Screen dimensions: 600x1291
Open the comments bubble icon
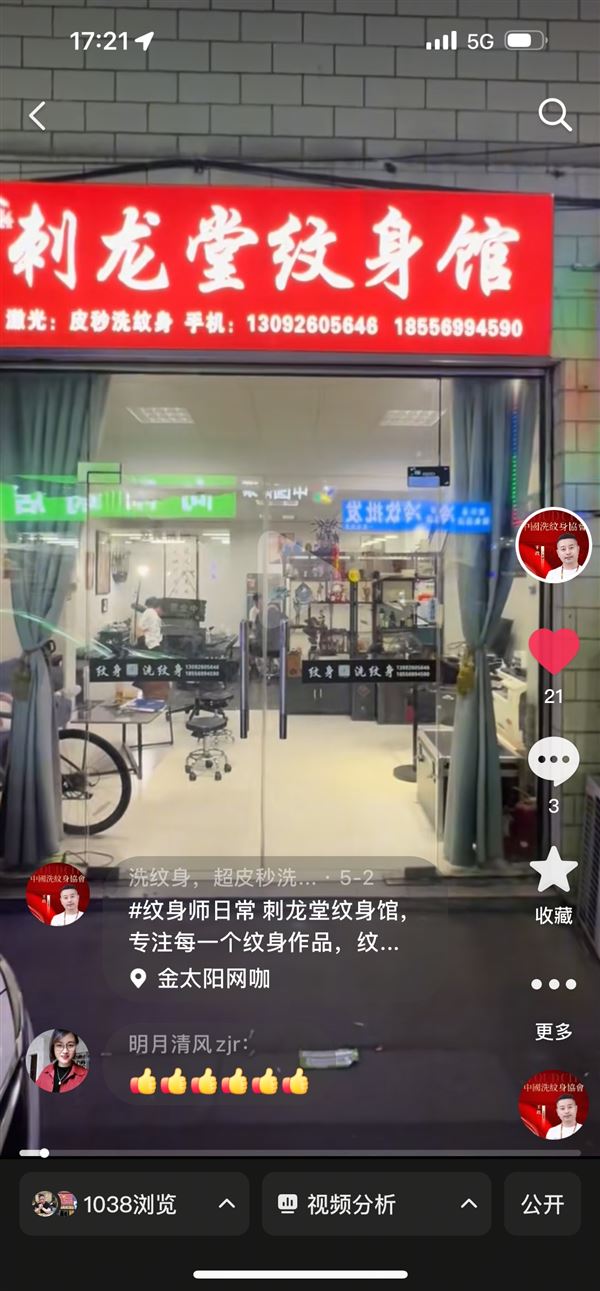(x=553, y=762)
